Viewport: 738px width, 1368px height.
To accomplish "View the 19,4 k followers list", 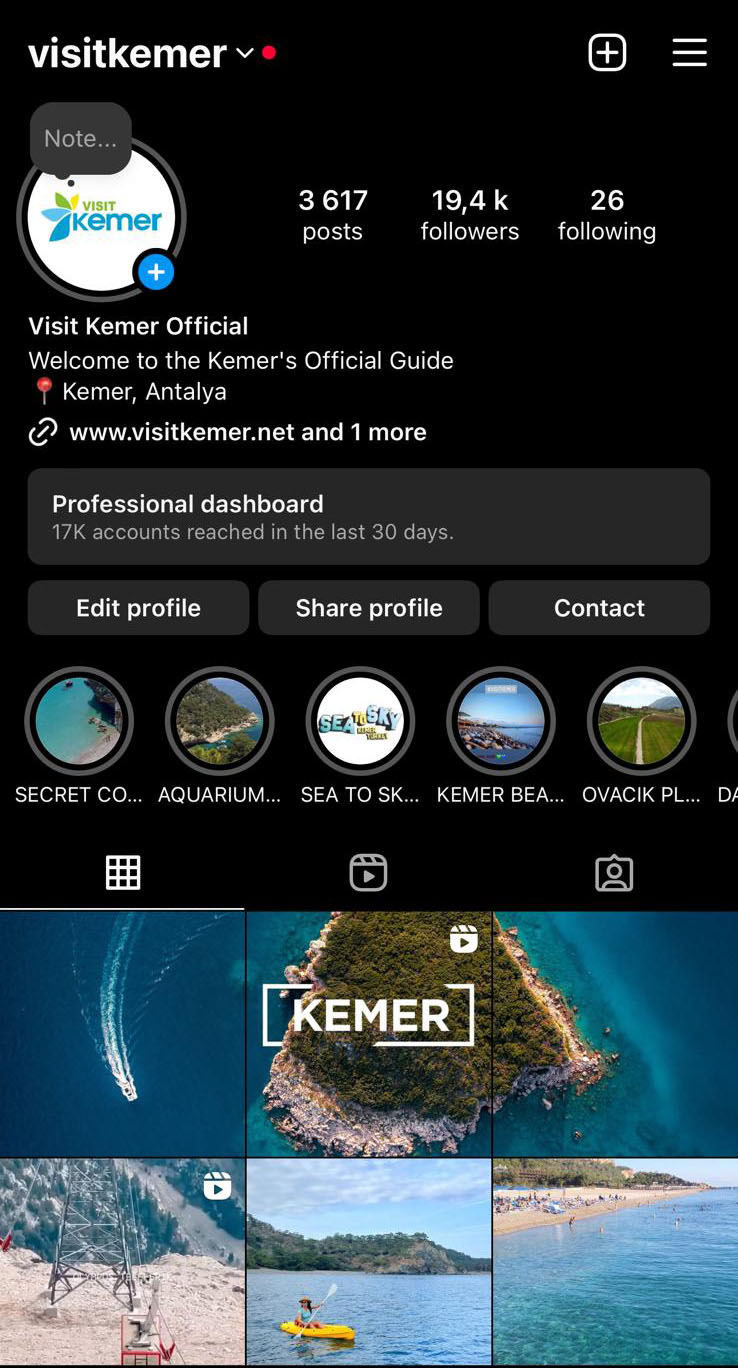I will pyautogui.click(x=470, y=215).
